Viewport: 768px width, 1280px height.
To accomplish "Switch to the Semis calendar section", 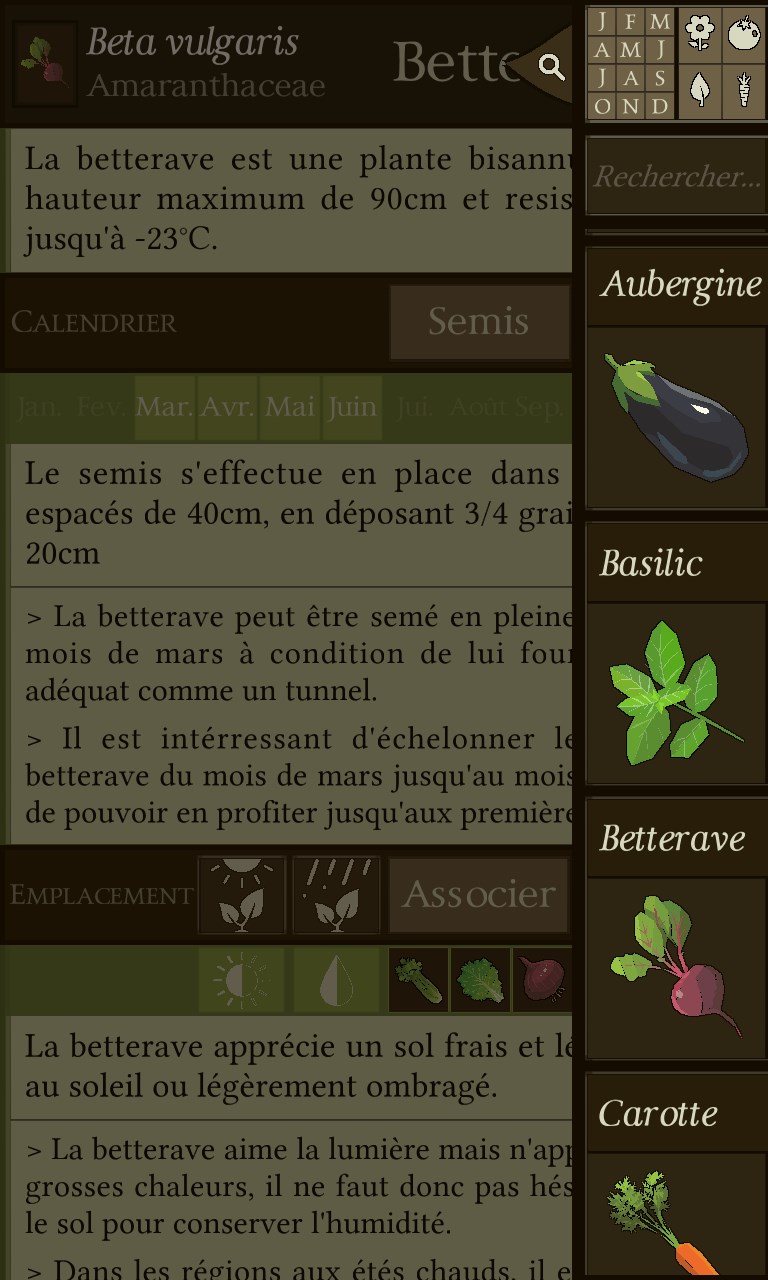I will click(x=478, y=321).
